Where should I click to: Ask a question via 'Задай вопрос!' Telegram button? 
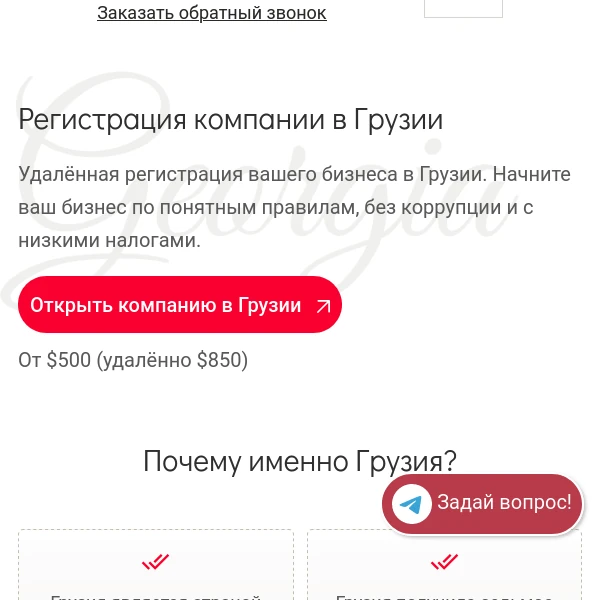coord(483,503)
